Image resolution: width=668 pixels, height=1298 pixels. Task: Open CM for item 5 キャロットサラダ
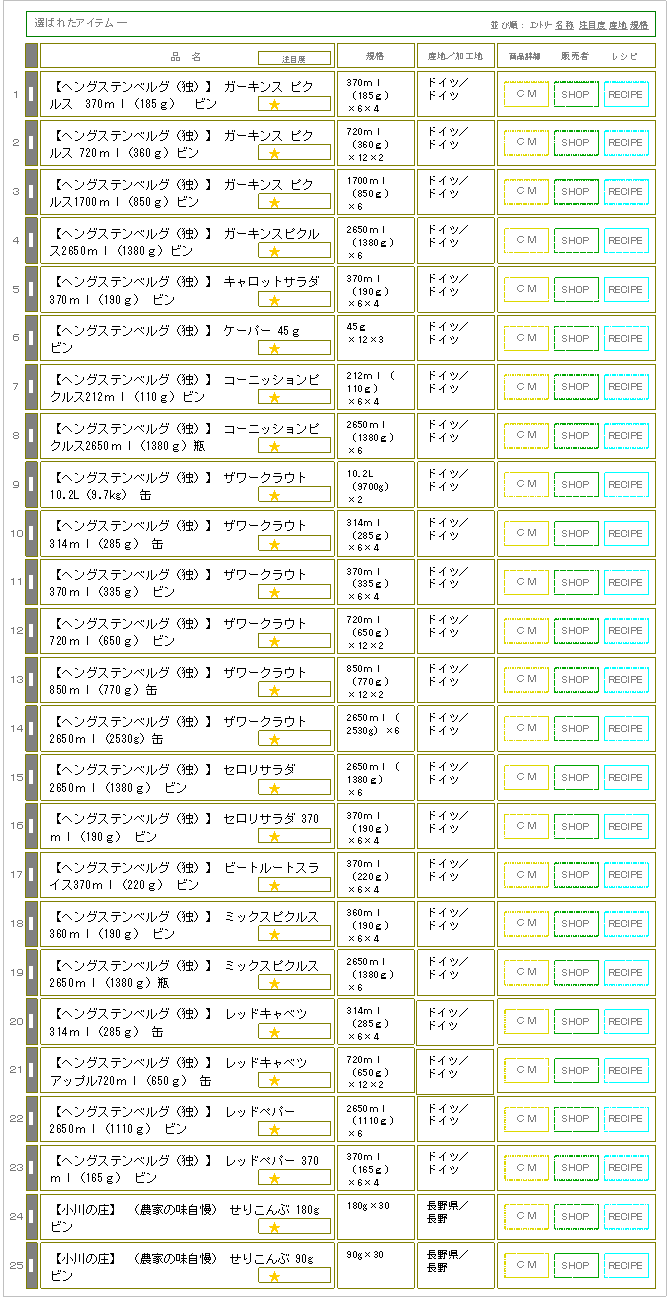pyautogui.click(x=526, y=289)
